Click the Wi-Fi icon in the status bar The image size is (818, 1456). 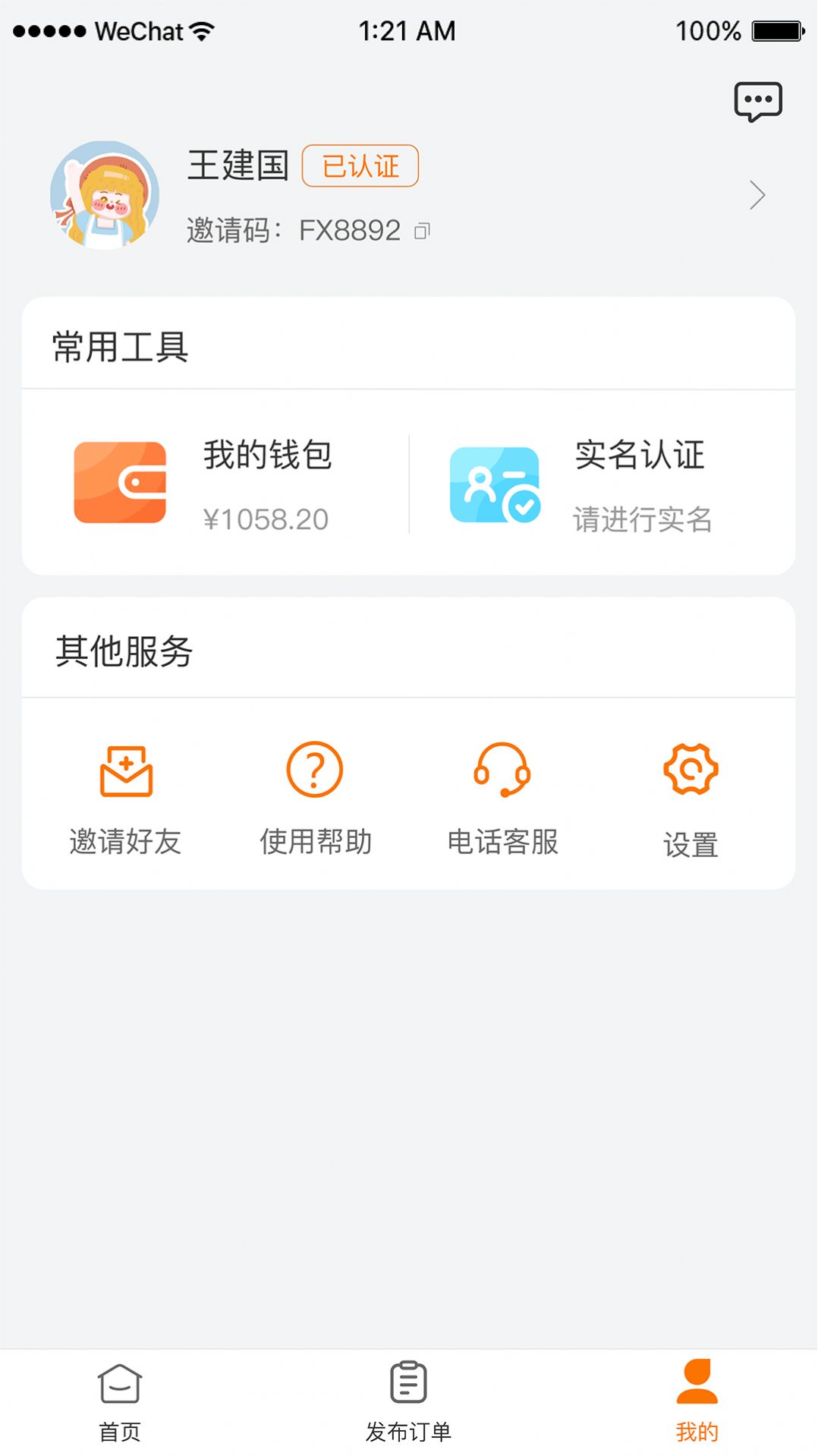[200, 30]
